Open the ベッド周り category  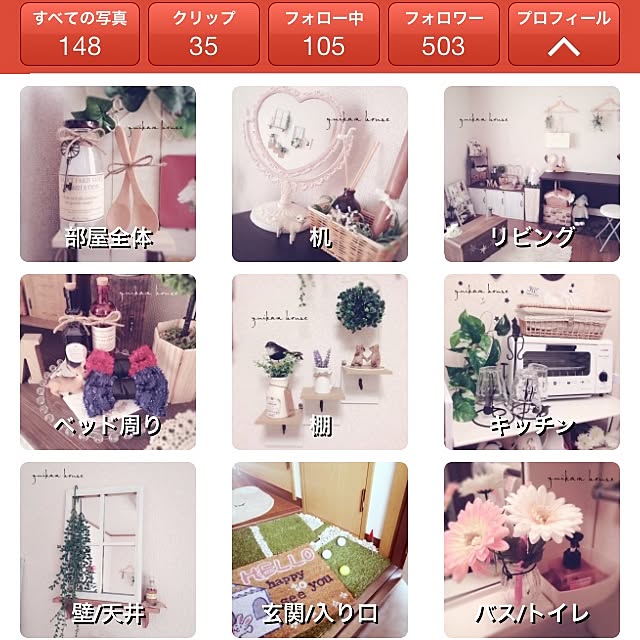click(108, 362)
